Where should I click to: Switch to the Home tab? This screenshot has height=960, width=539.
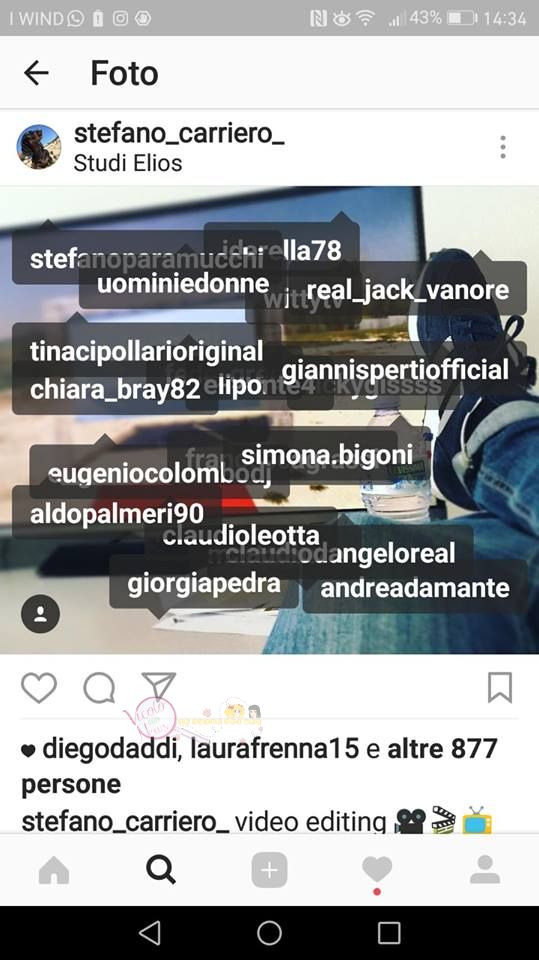click(x=54, y=869)
